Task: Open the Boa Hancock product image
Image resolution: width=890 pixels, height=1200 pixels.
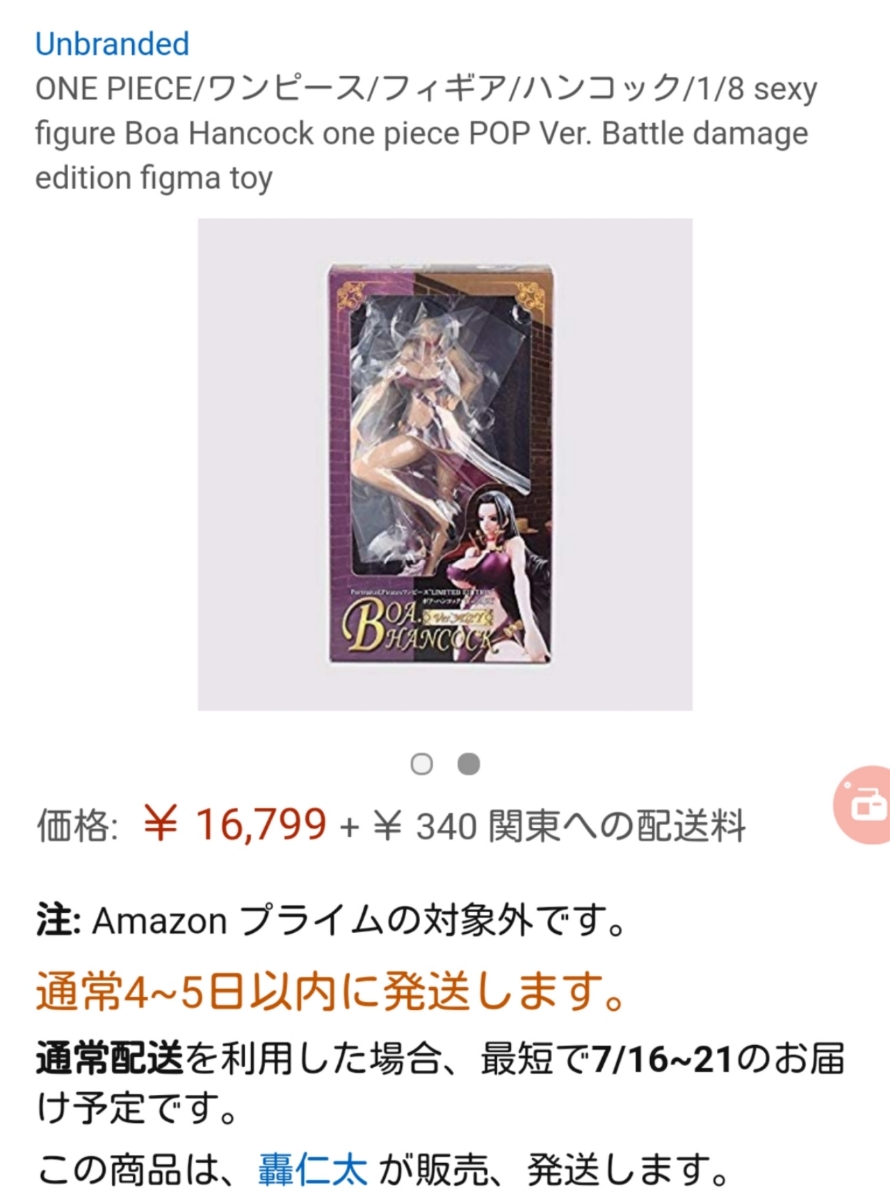Action: 444,464
